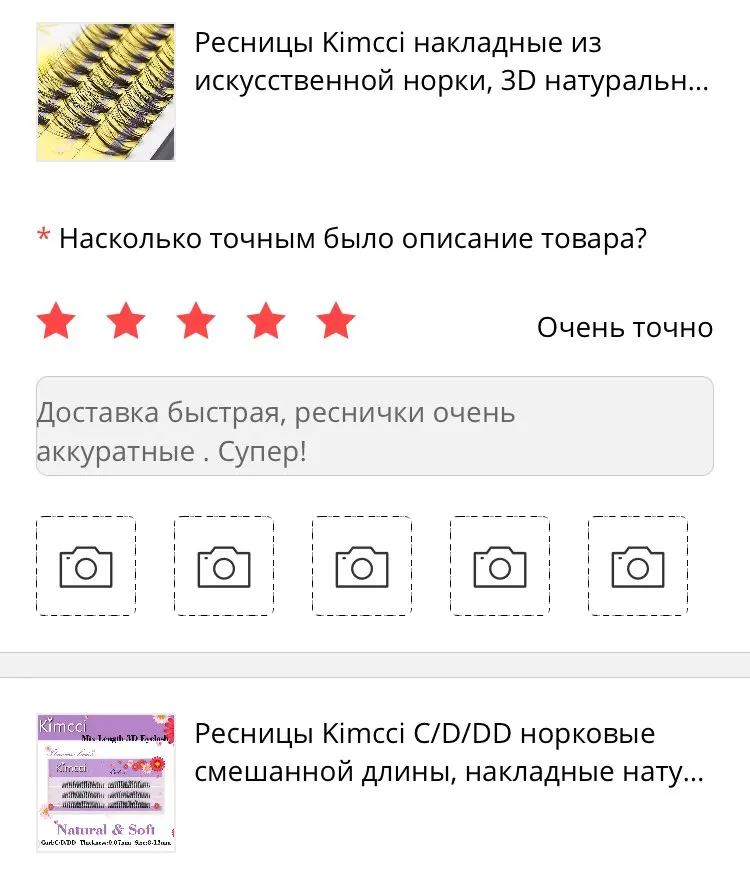Add photo in third camera slot
This screenshot has height=893, width=750.
coord(362,566)
